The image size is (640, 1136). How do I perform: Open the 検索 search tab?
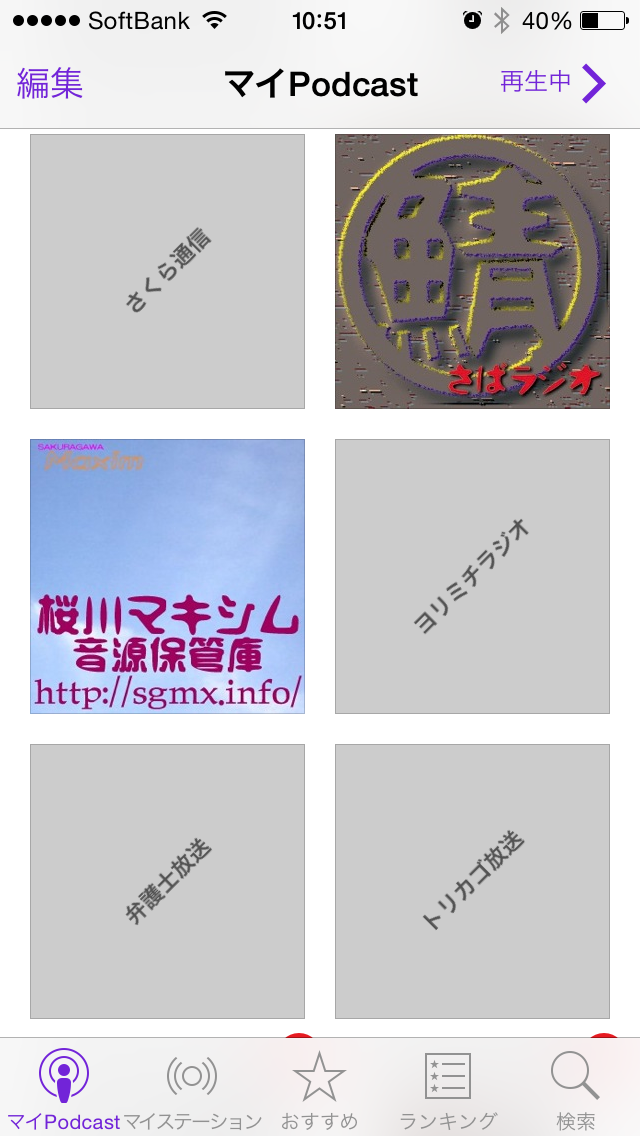(x=575, y=1089)
